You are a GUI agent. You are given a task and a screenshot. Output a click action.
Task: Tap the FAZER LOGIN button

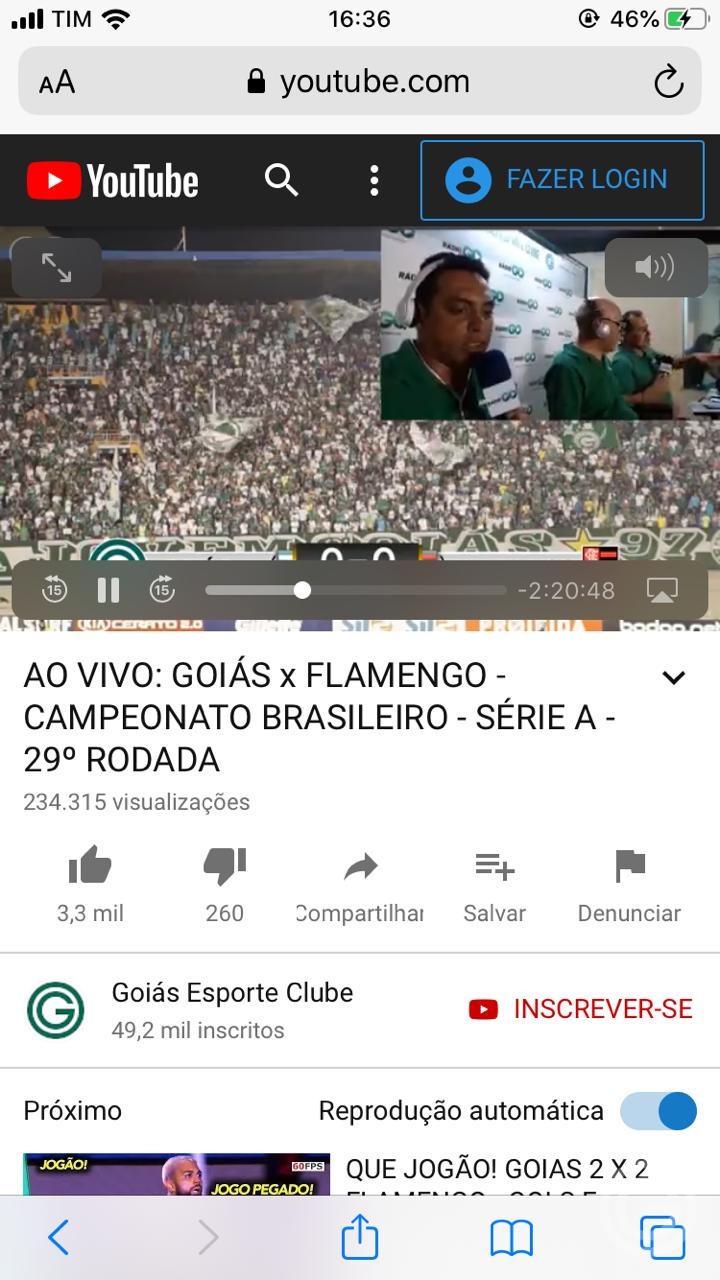point(562,180)
